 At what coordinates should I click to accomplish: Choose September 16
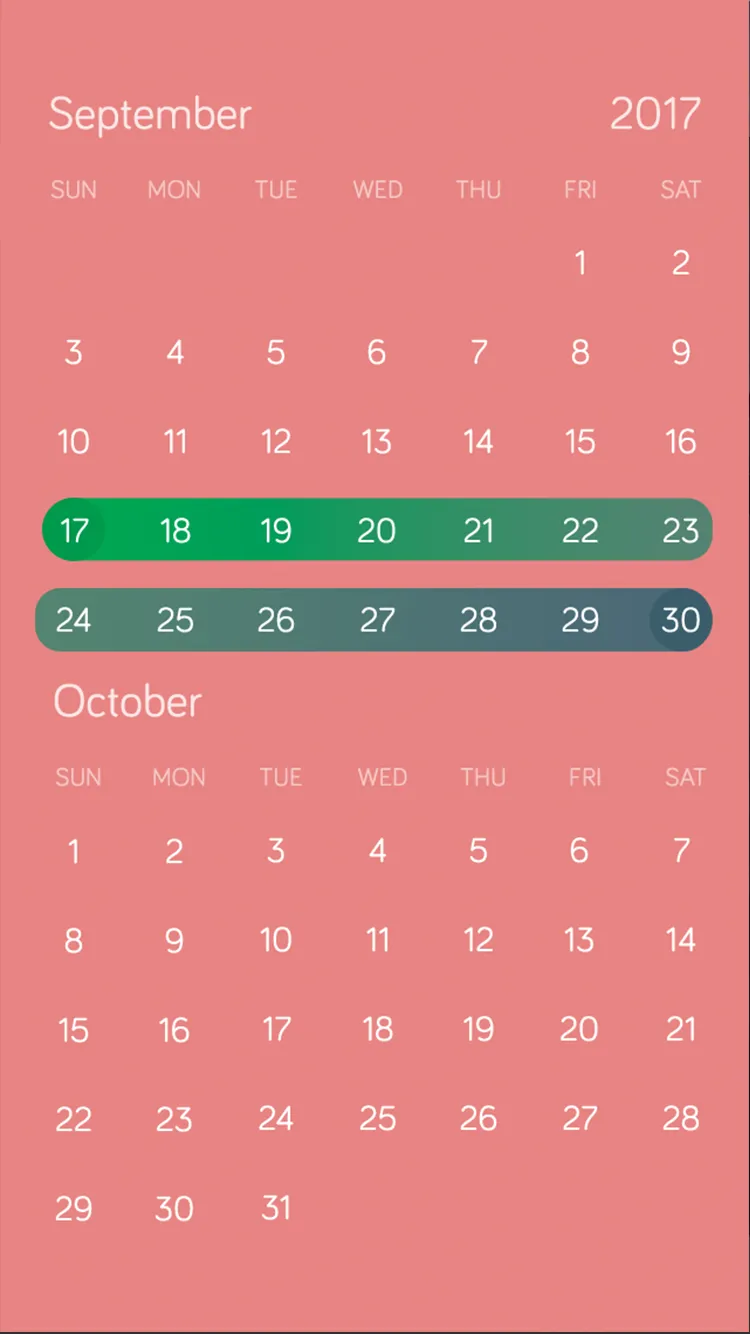pos(681,441)
